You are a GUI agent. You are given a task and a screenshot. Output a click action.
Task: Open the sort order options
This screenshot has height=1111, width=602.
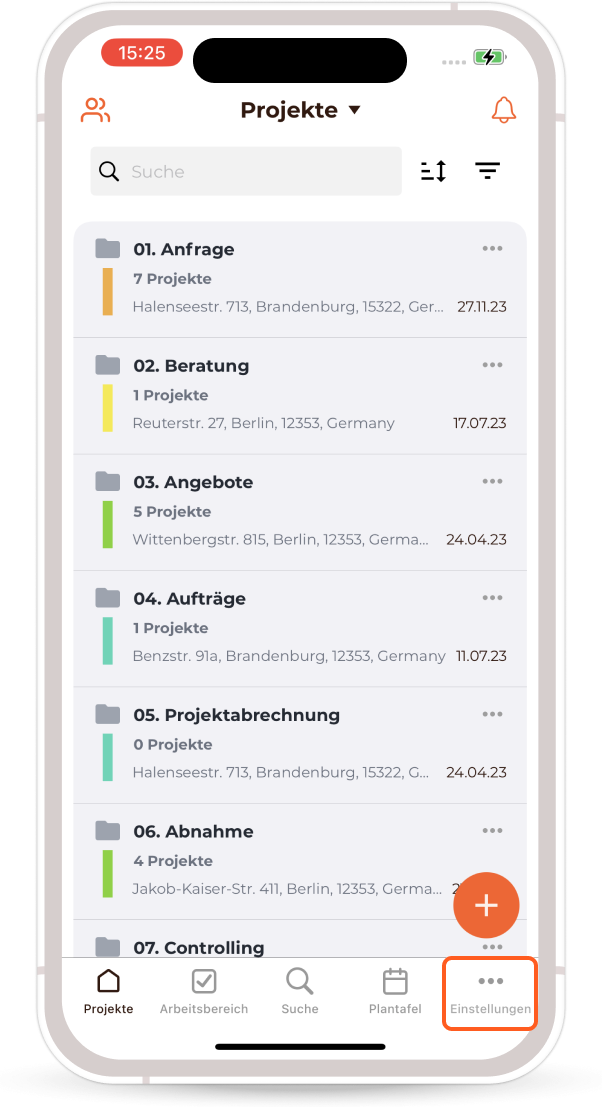pos(433,172)
